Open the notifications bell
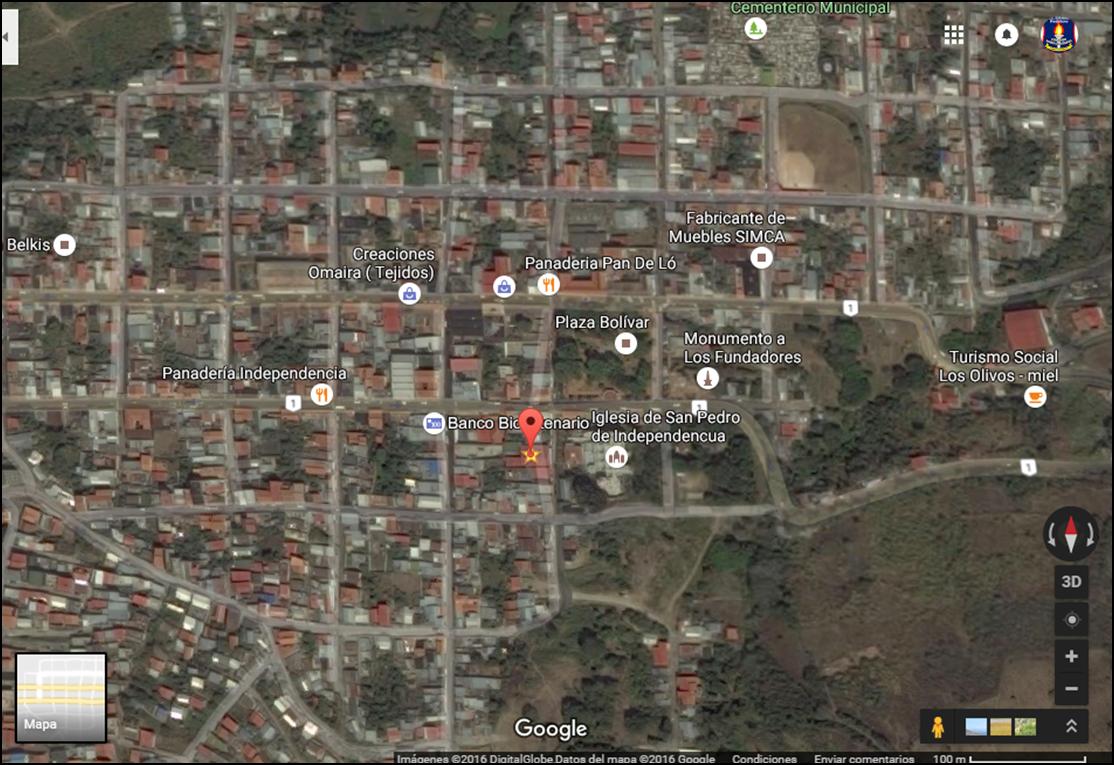Screen dimensions: 1114x765 pos(1006,35)
